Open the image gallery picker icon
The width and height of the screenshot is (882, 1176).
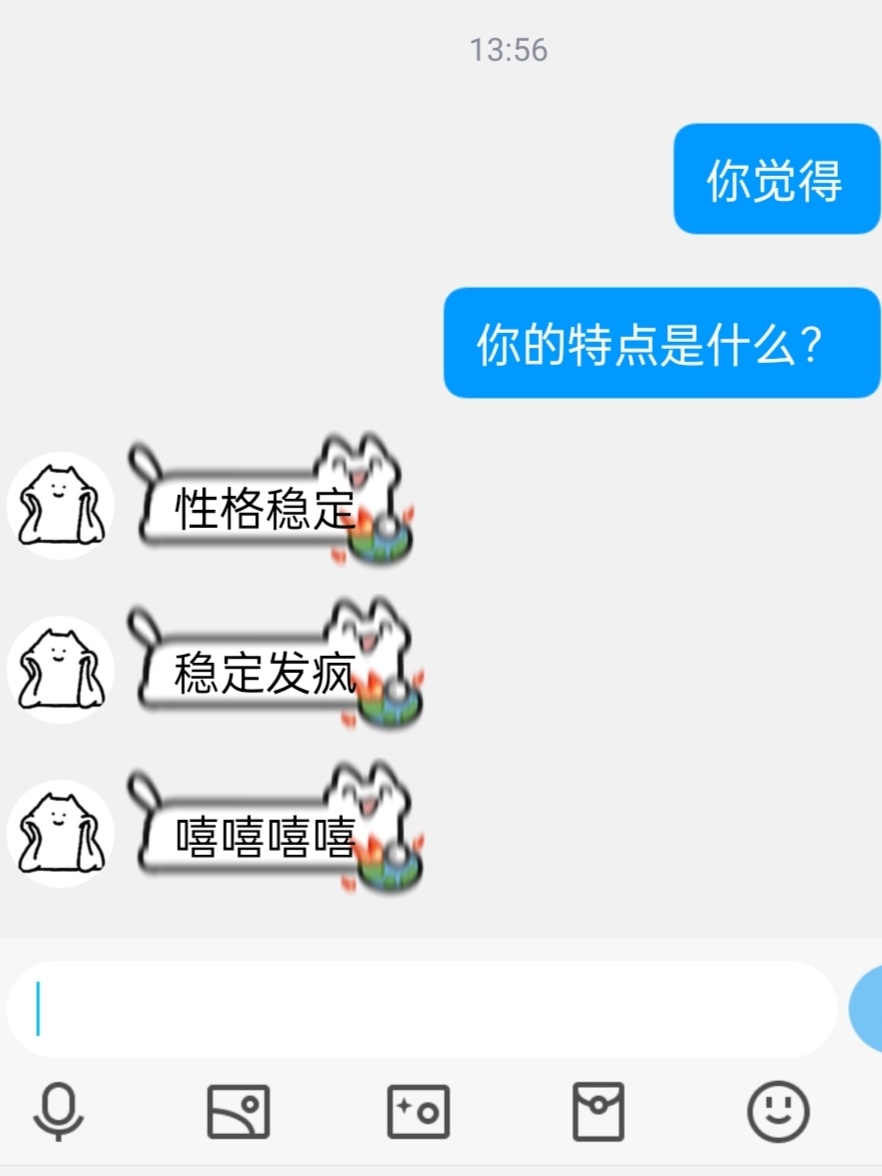tap(238, 1112)
